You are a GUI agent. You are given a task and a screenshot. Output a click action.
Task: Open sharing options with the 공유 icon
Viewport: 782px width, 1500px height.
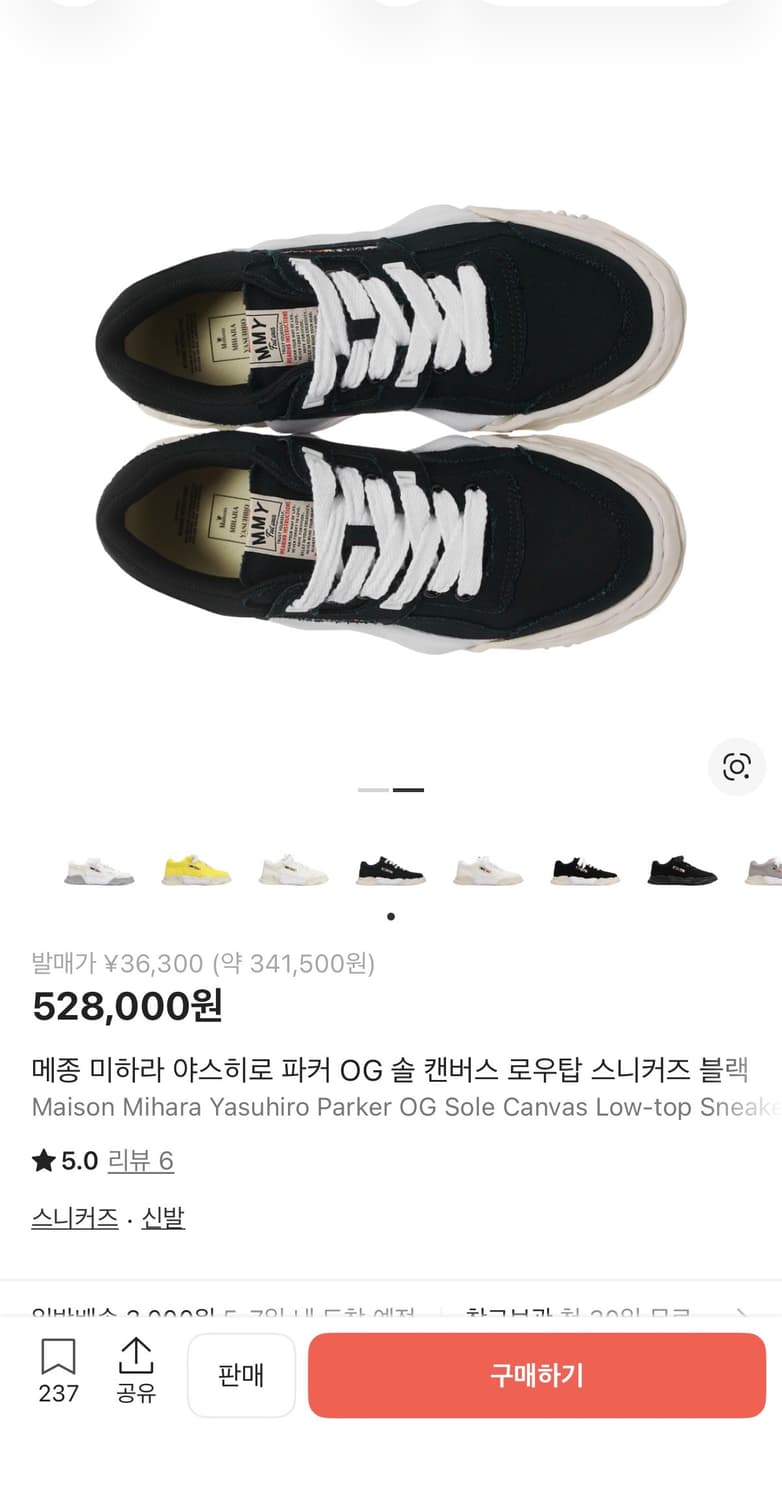click(138, 1358)
